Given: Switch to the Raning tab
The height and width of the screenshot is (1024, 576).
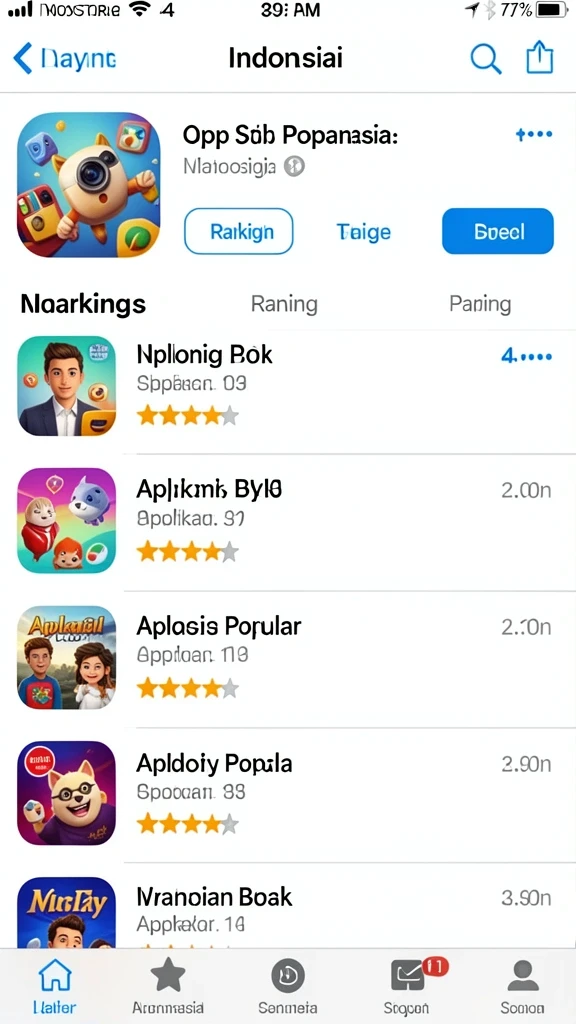Looking at the screenshot, I should pos(284,304).
